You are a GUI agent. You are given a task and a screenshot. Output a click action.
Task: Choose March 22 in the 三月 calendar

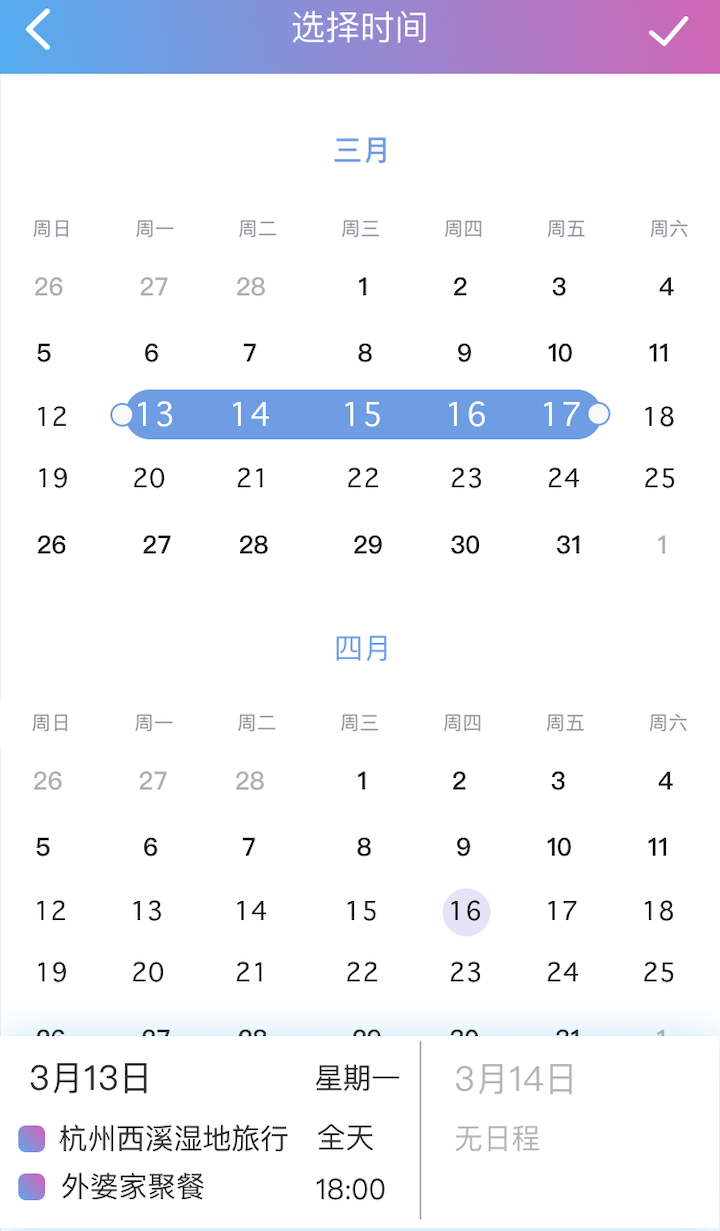coord(363,479)
